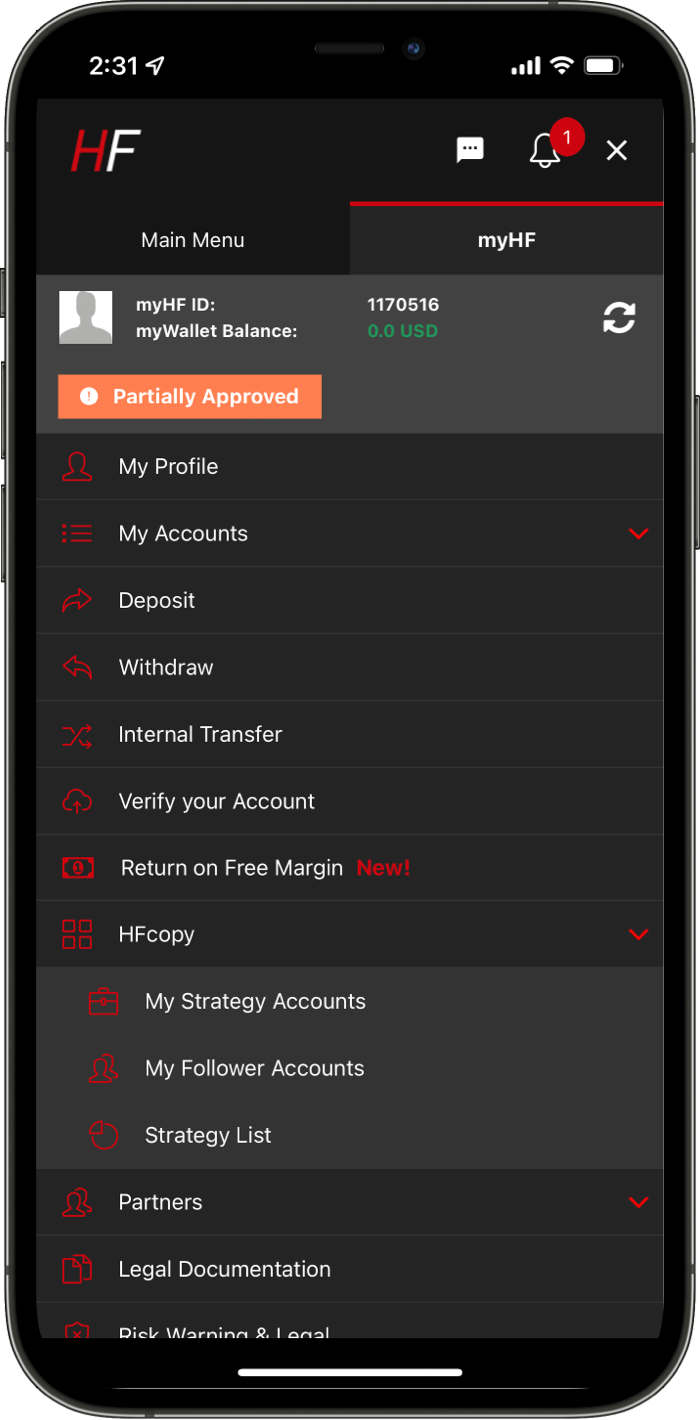Tap the Partially Approved status button
The height and width of the screenshot is (1420, 700).
coord(190,397)
